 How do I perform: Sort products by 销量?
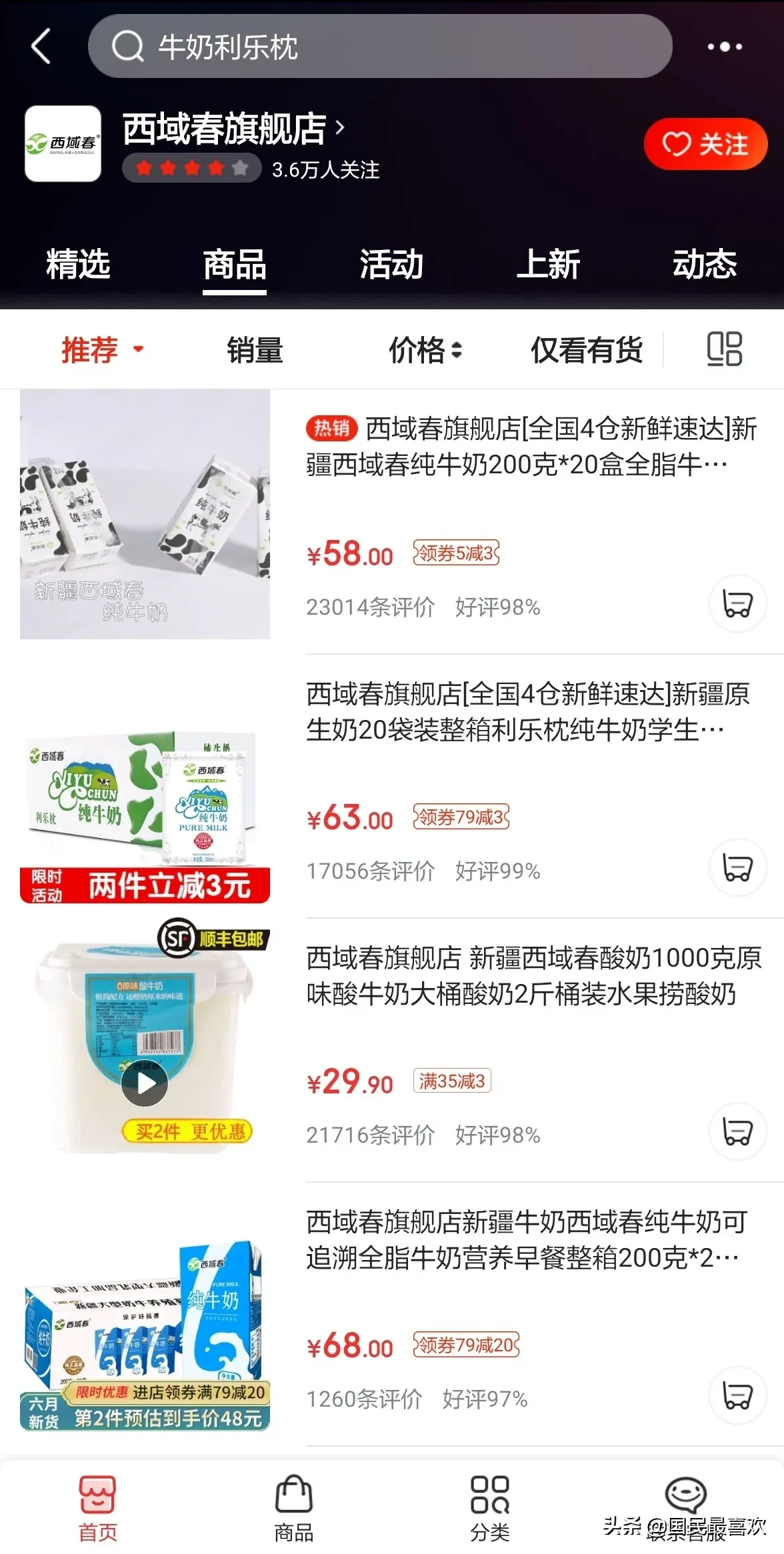tap(255, 350)
